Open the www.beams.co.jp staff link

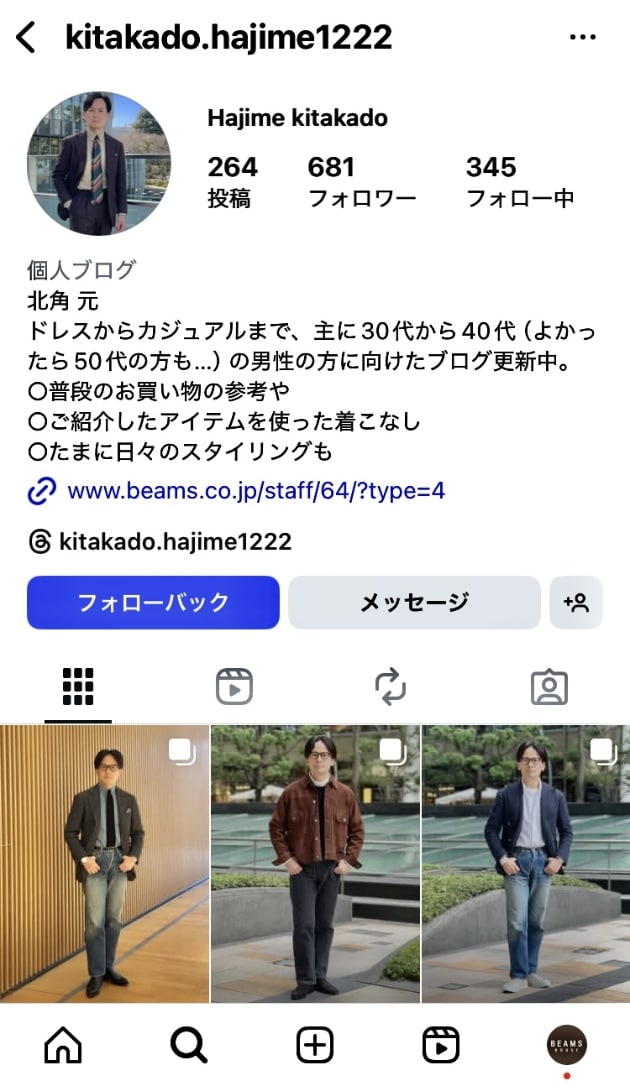point(255,491)
